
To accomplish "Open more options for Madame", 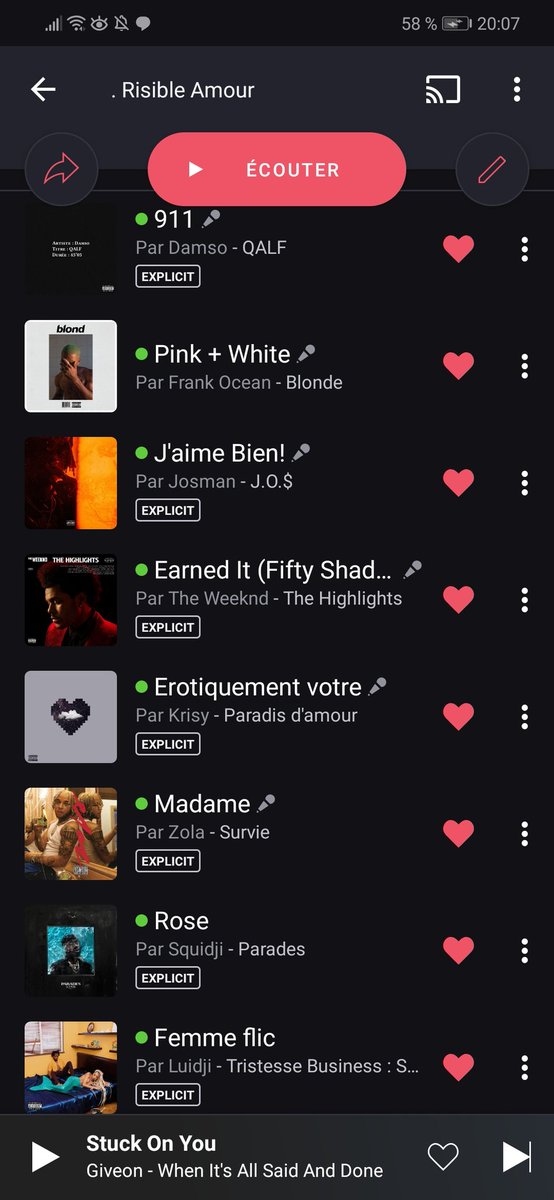I will [x=524, y=833].
